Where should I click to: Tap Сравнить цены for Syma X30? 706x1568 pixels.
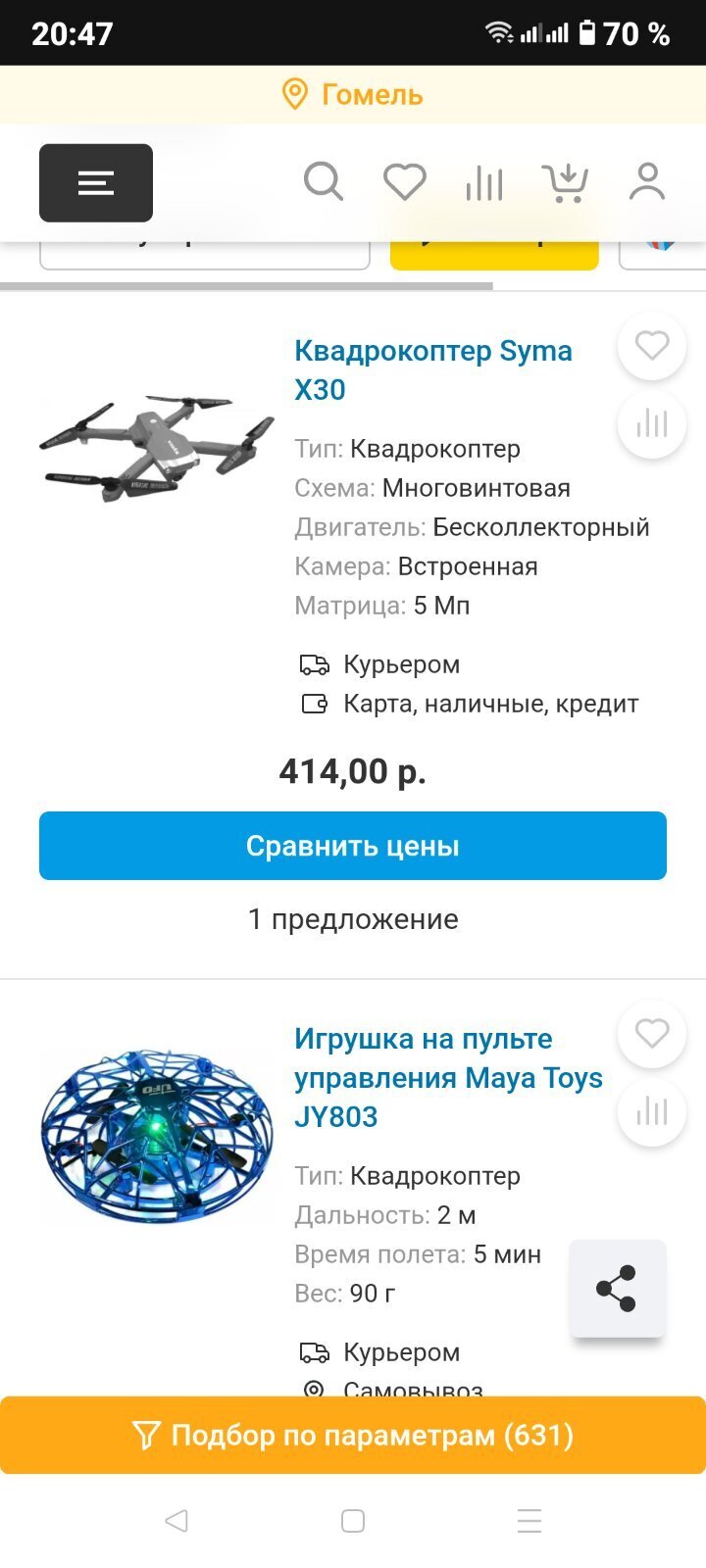point(353,846)
